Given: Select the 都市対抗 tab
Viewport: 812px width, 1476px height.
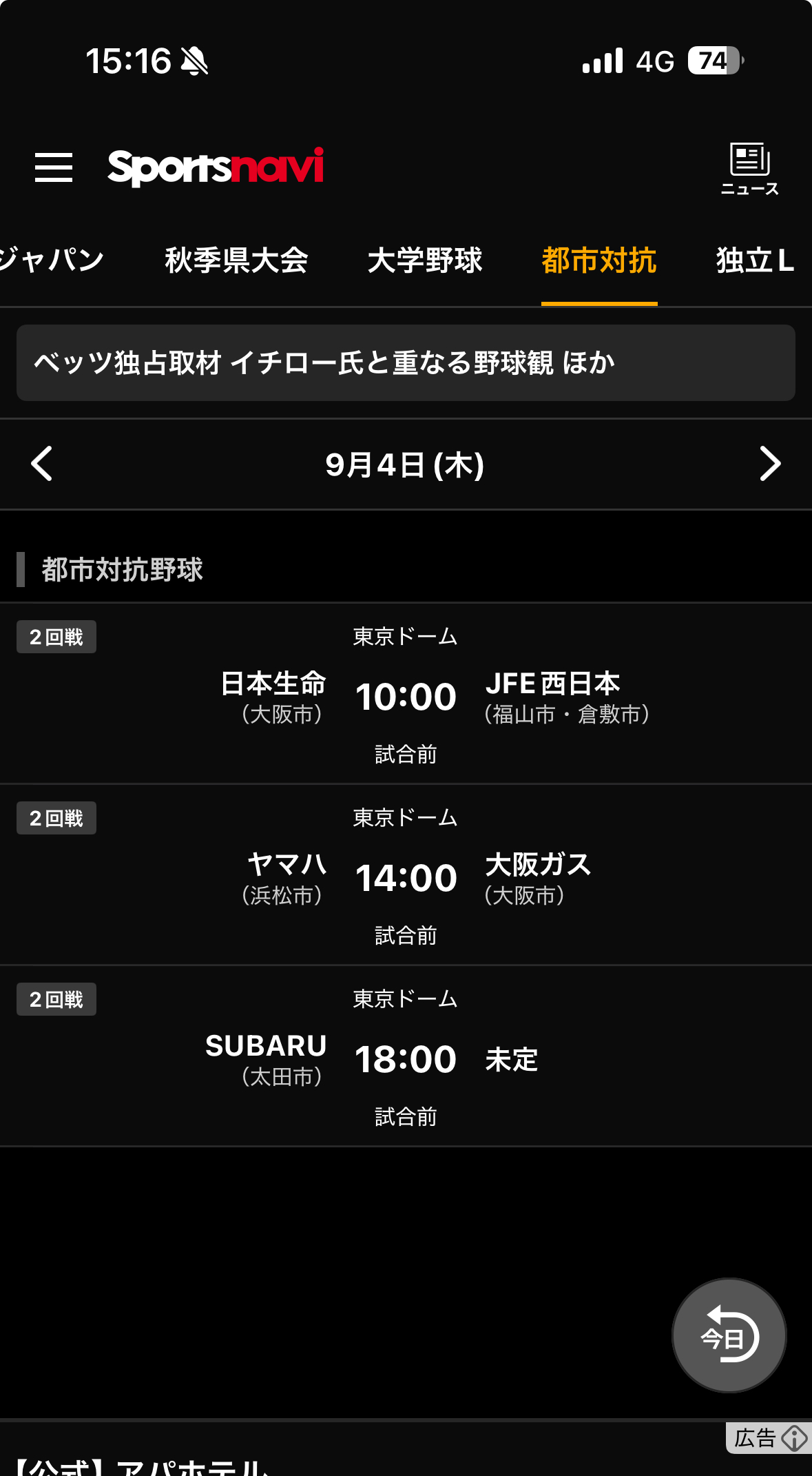Looking at the screenshot, I should click(598, 261).
